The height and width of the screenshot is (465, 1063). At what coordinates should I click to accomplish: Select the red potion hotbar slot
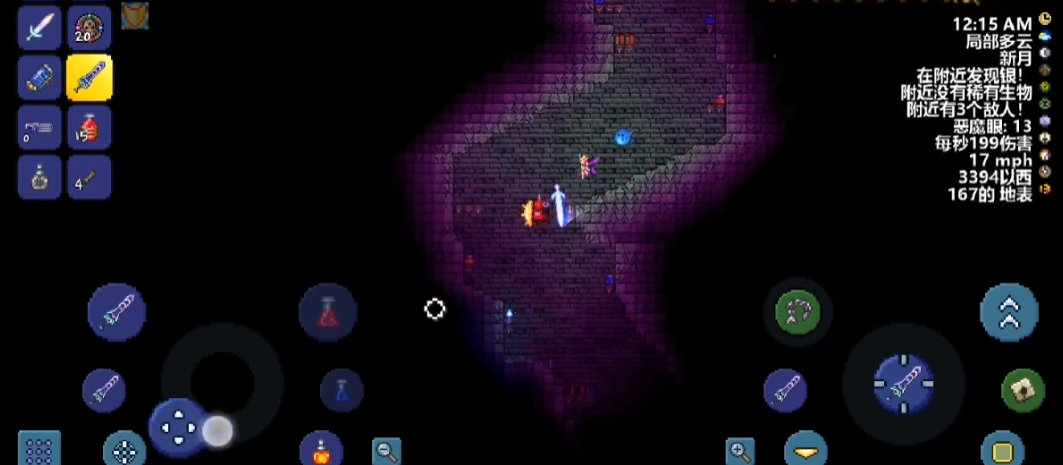[x=89, y=127]
